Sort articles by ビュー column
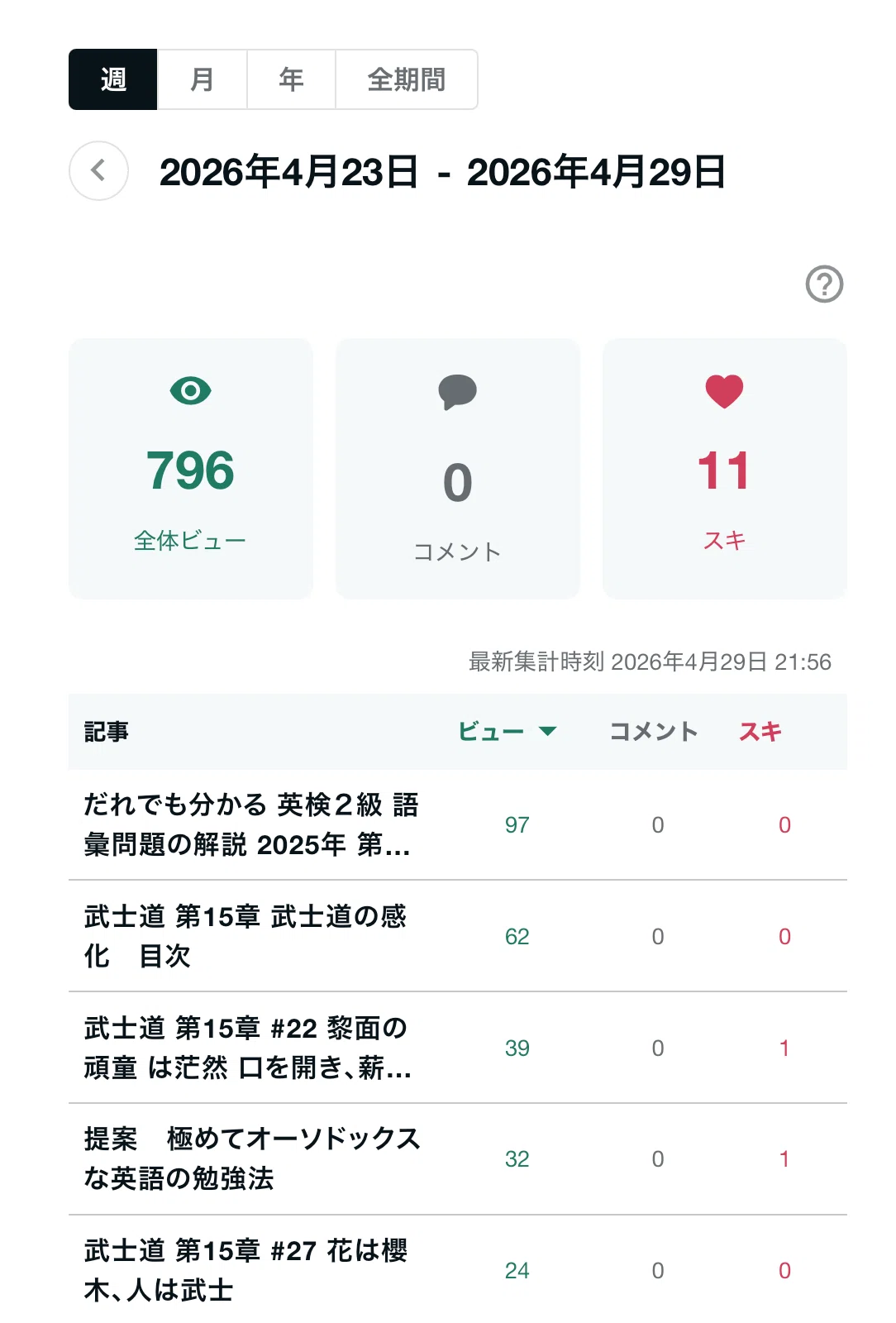Viewport: 896px width, 1323px height. click(x=508, y=732)
